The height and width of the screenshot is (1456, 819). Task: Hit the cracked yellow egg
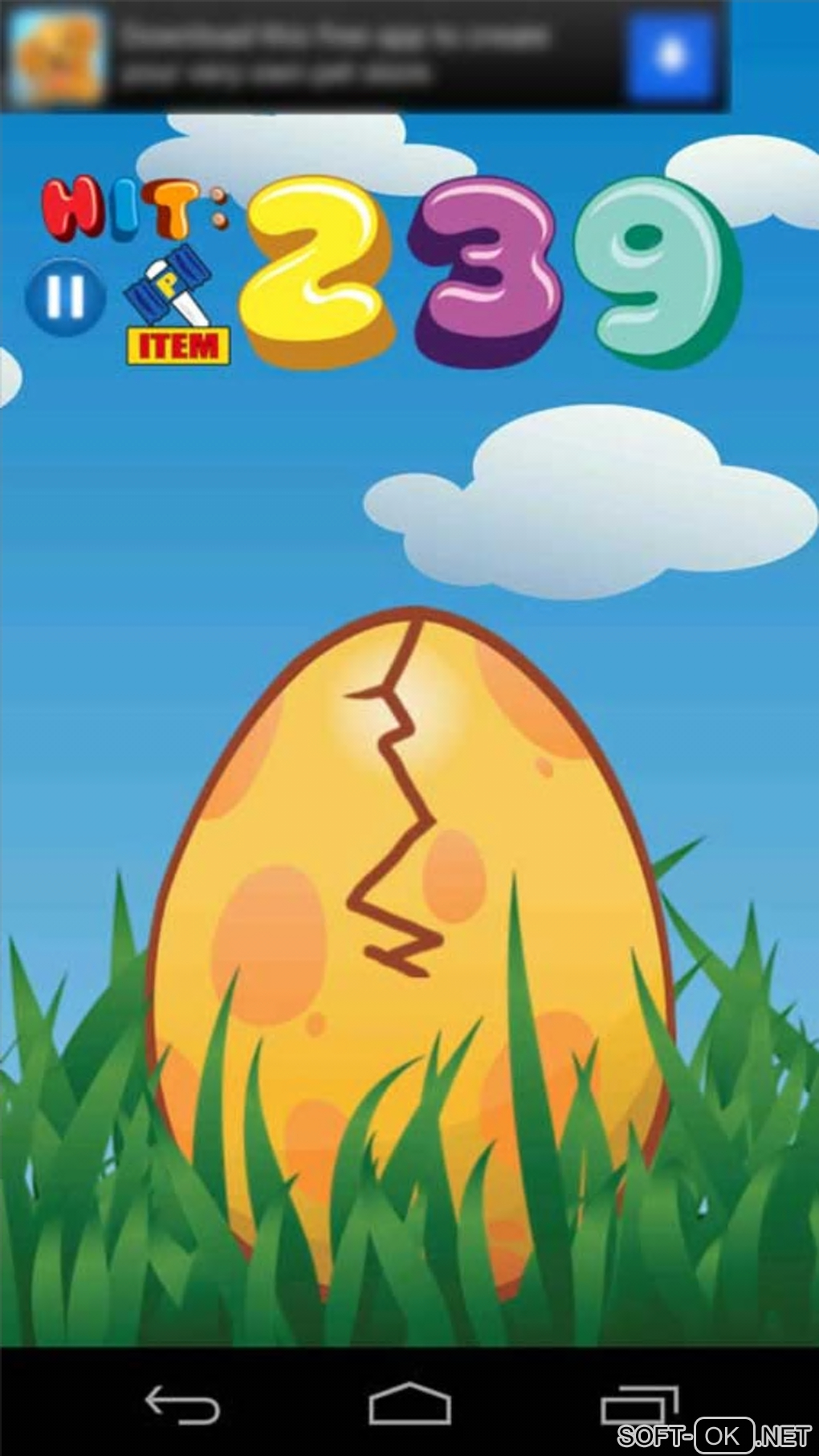[x=409, y=883]
